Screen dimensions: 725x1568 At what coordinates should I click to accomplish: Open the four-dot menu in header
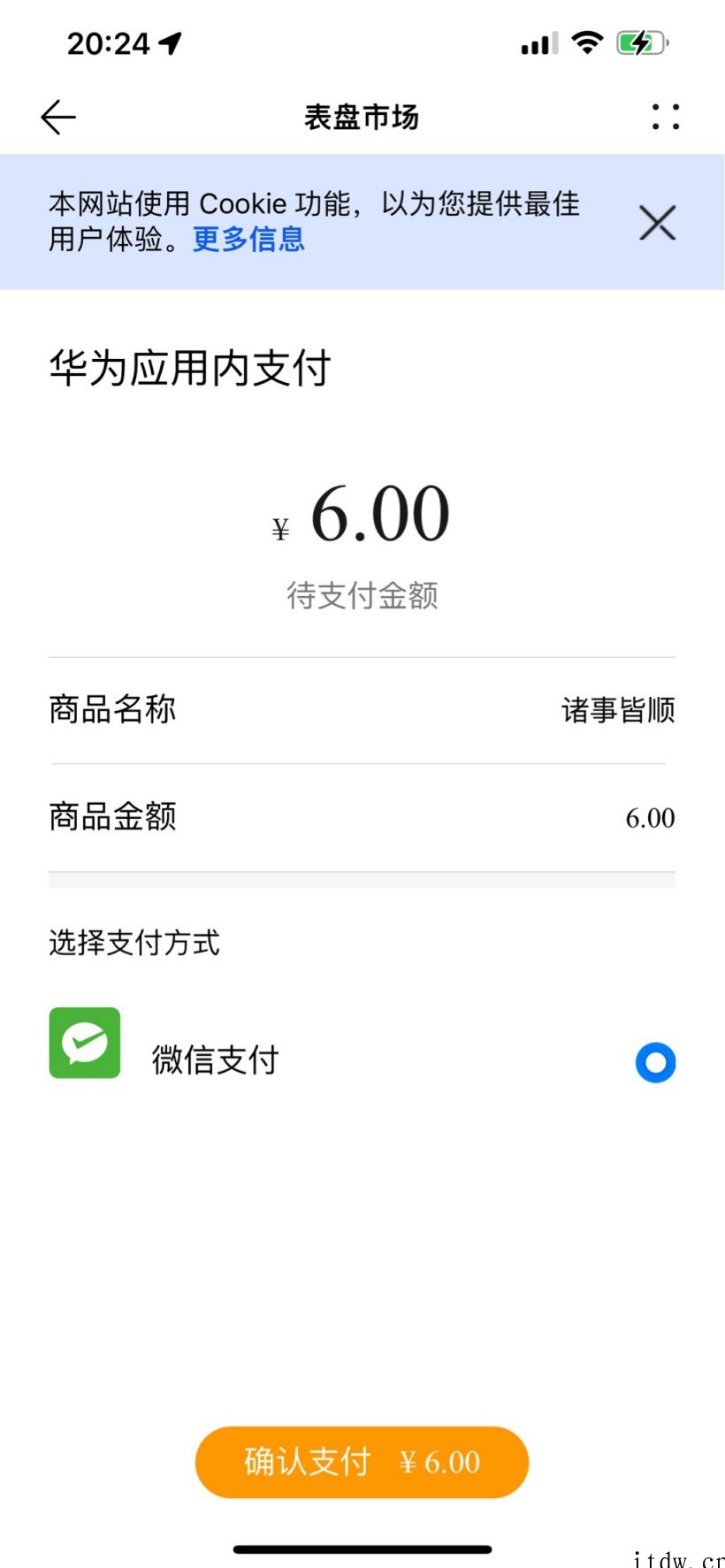666,117
